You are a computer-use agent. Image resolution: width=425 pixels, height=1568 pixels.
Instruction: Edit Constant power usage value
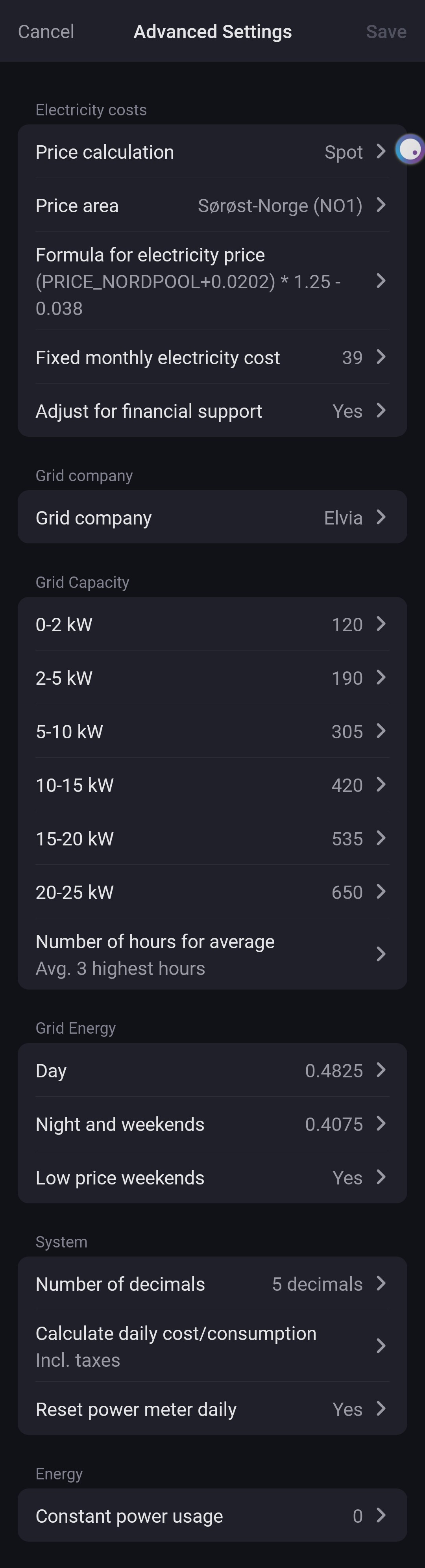point(212,1516)
